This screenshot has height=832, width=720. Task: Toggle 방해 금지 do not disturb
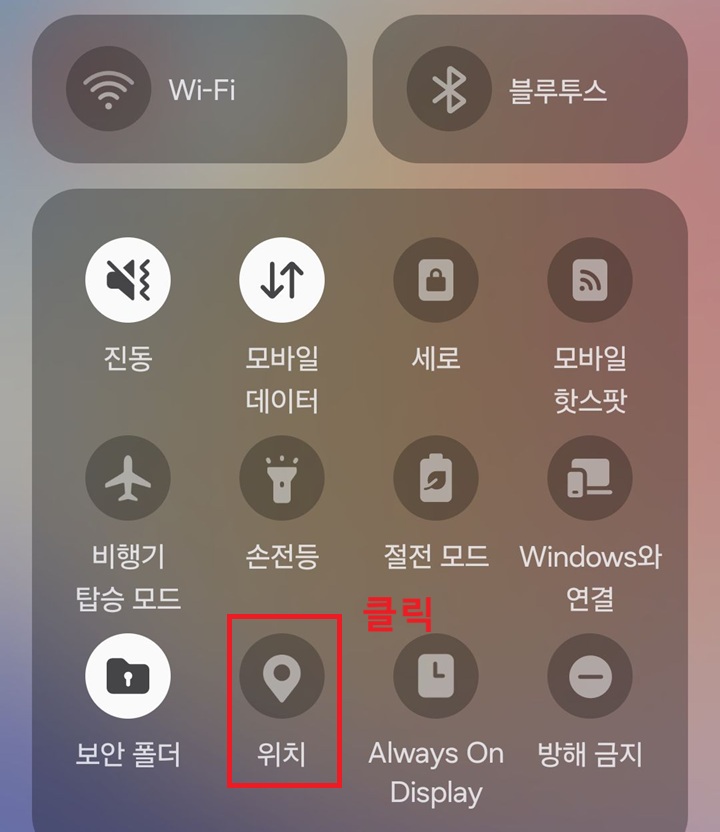(x=590, y=678)
